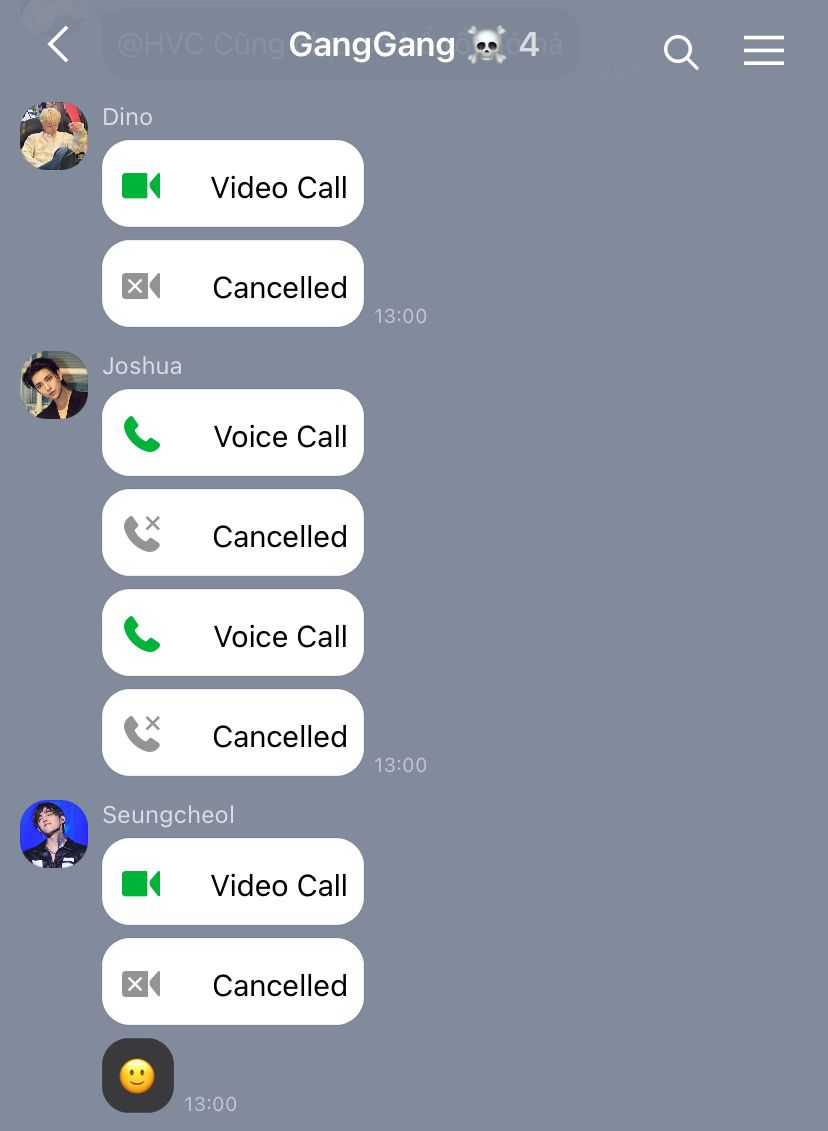Search within the GangGang chat
Screen dimensions: 828x1131
[681, 51]
